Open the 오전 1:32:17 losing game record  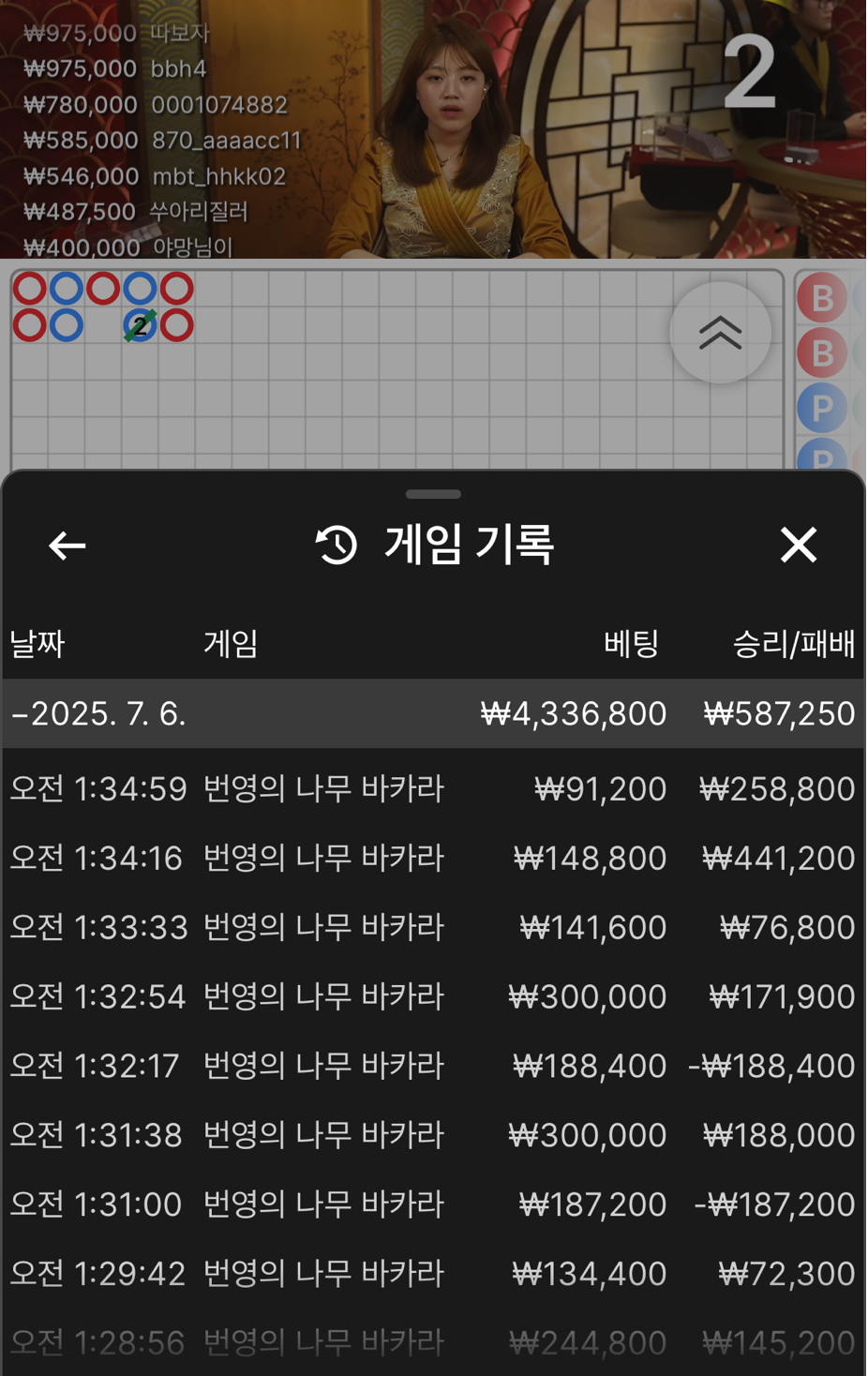pyautogui.click(x=432, y=1066)
